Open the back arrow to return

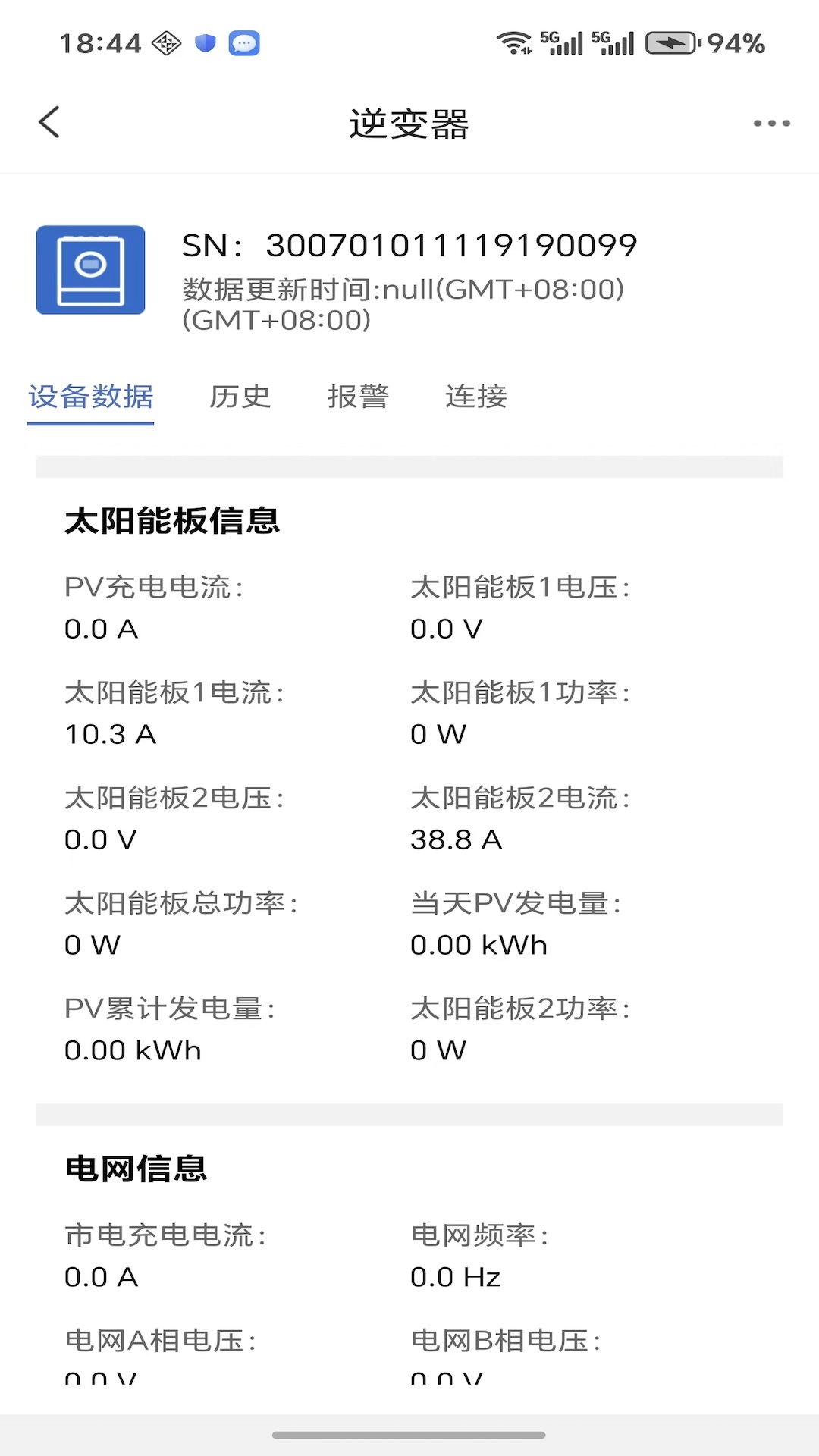(49, 121)
